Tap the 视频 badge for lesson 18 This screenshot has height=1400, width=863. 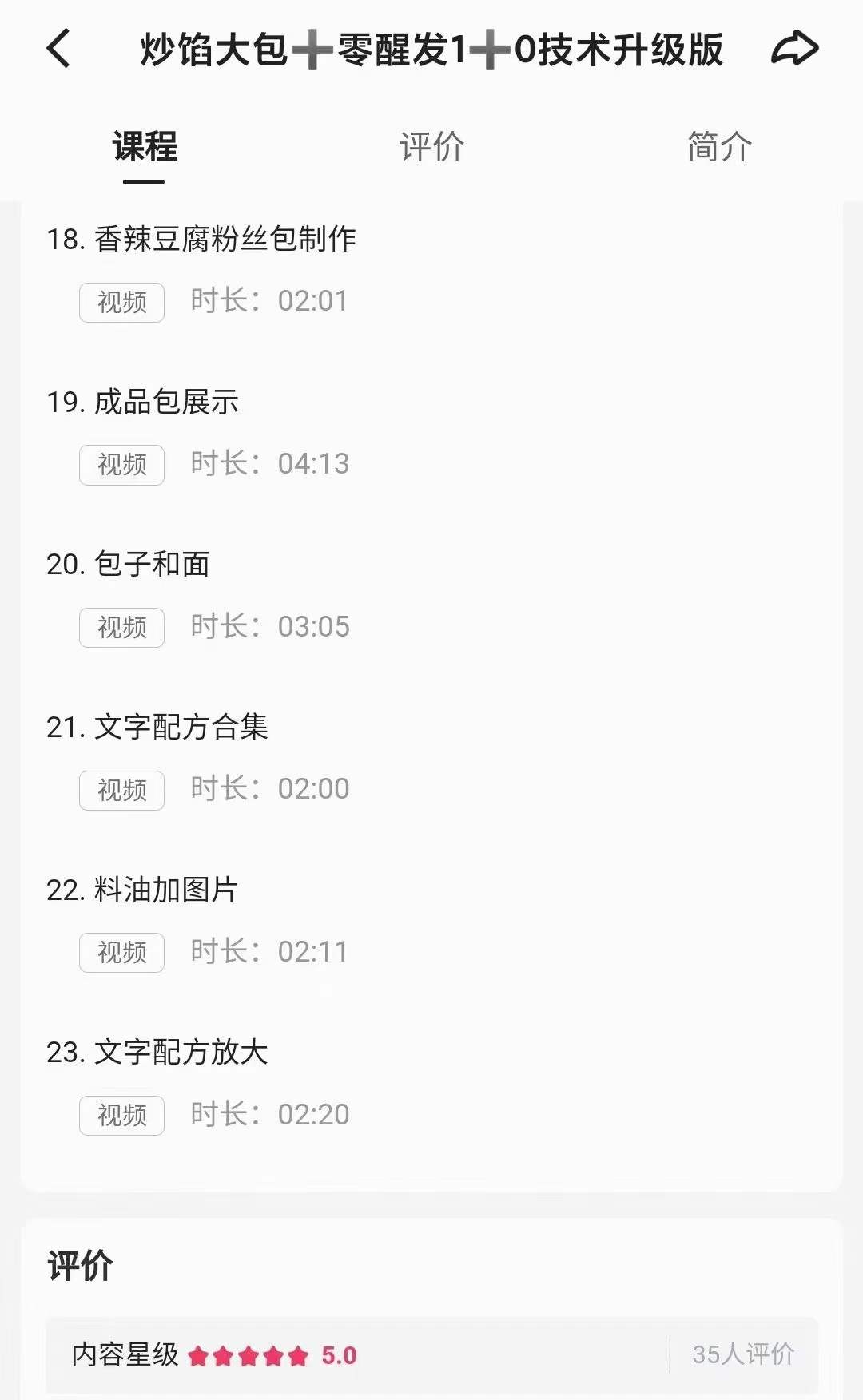[121, 302]
